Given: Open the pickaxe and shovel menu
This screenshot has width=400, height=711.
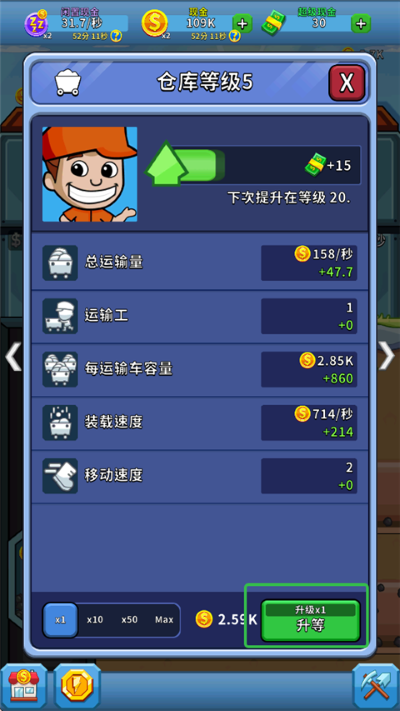Looking at the screenshot, I should click(x=376, y=687).
